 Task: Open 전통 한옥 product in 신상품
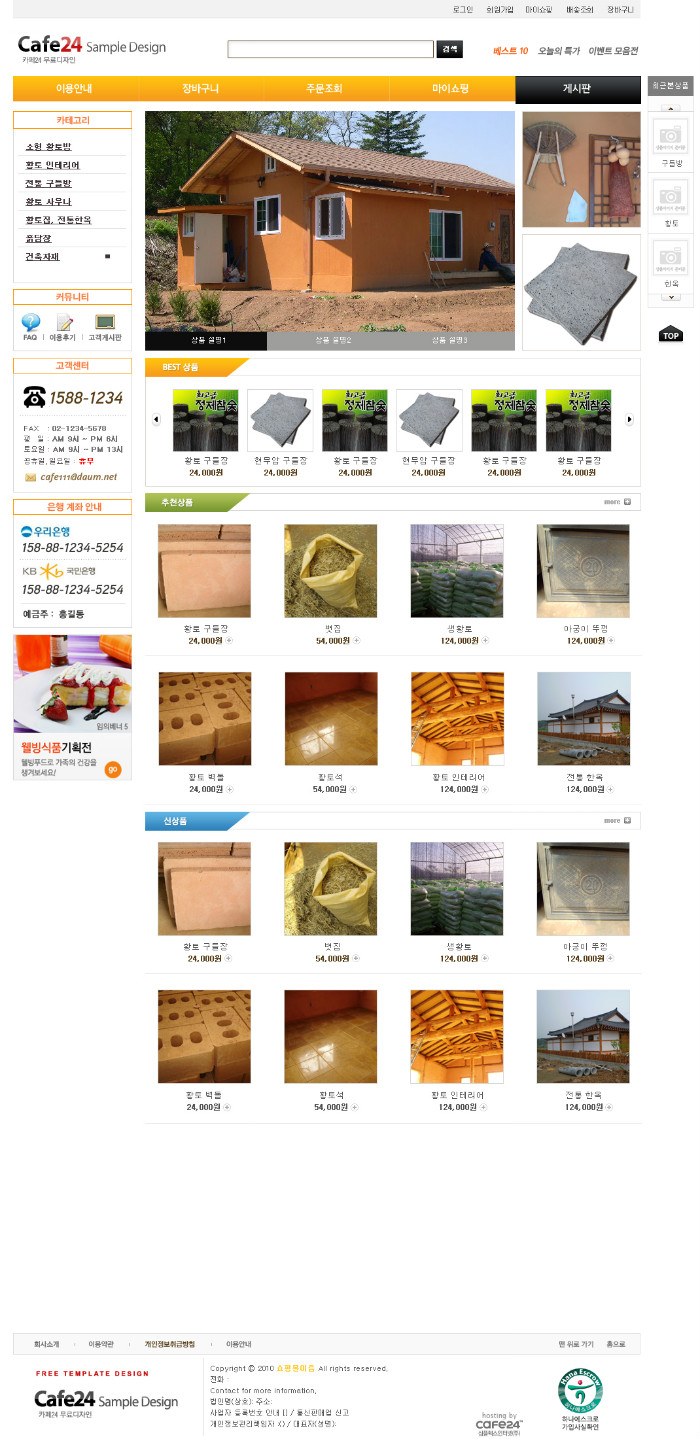(583, 1036)
